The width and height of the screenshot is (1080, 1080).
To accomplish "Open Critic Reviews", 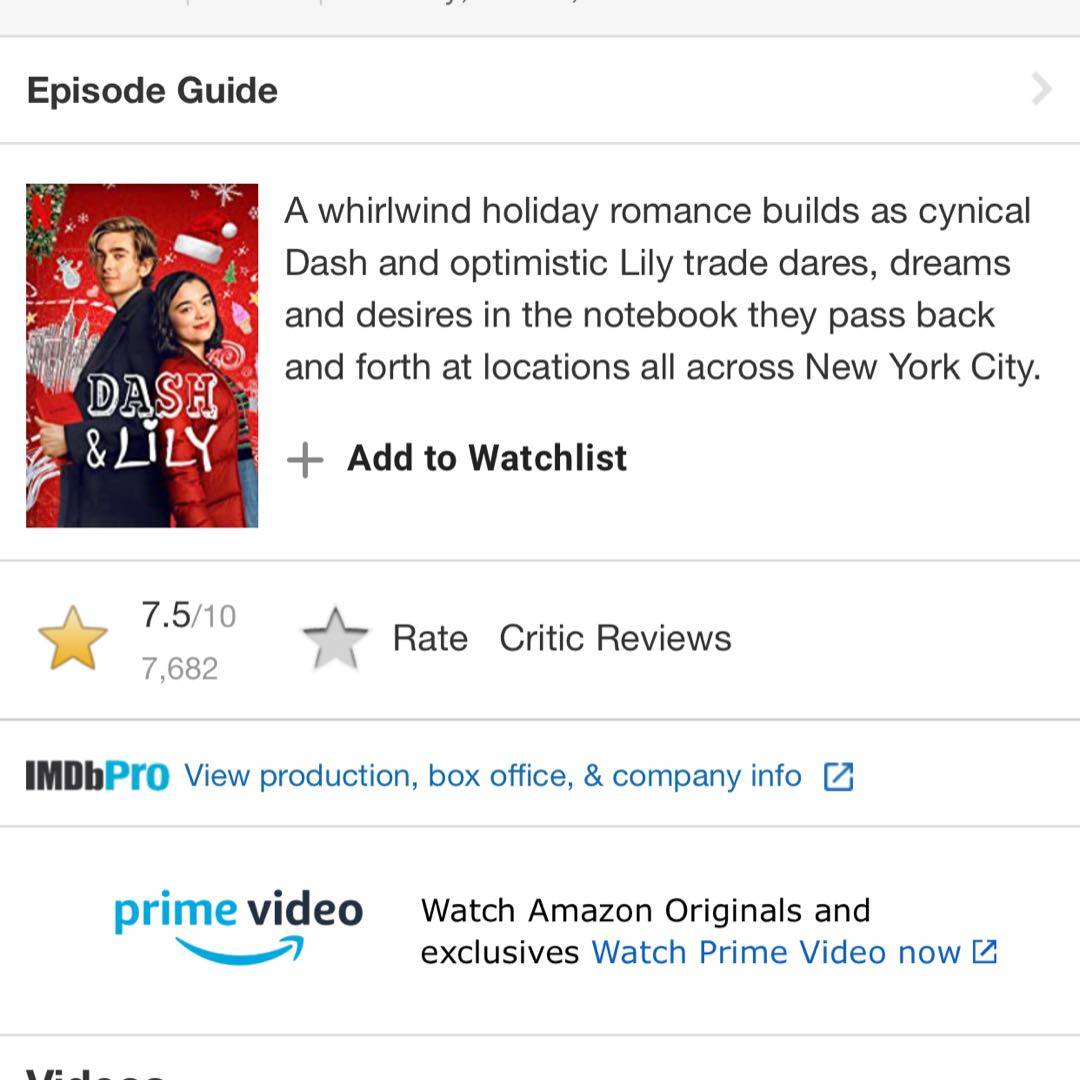I will coord(615,639).
